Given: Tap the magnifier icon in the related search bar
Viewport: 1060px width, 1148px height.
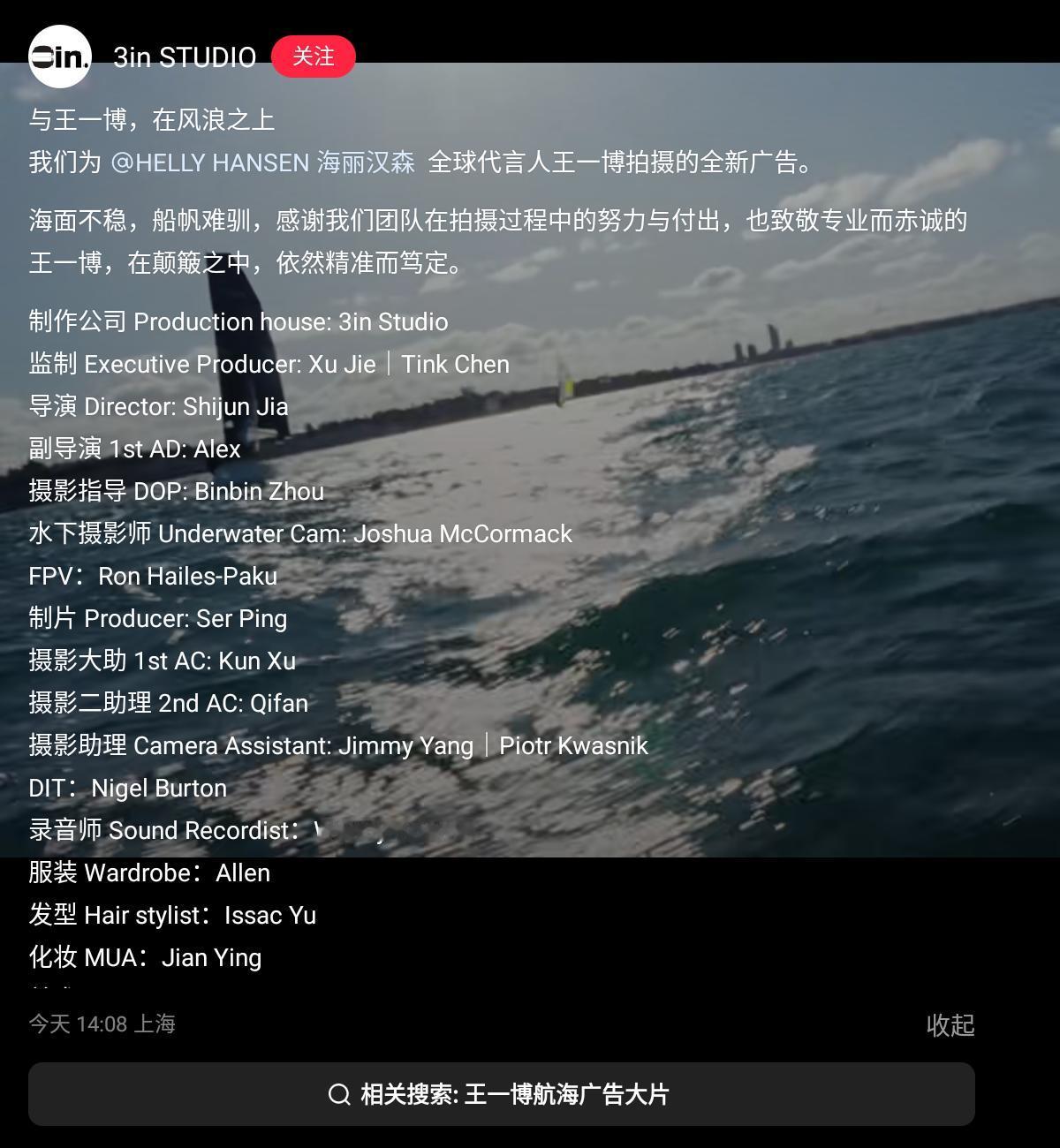Looking at the screenshot, I should (338, 1093).
